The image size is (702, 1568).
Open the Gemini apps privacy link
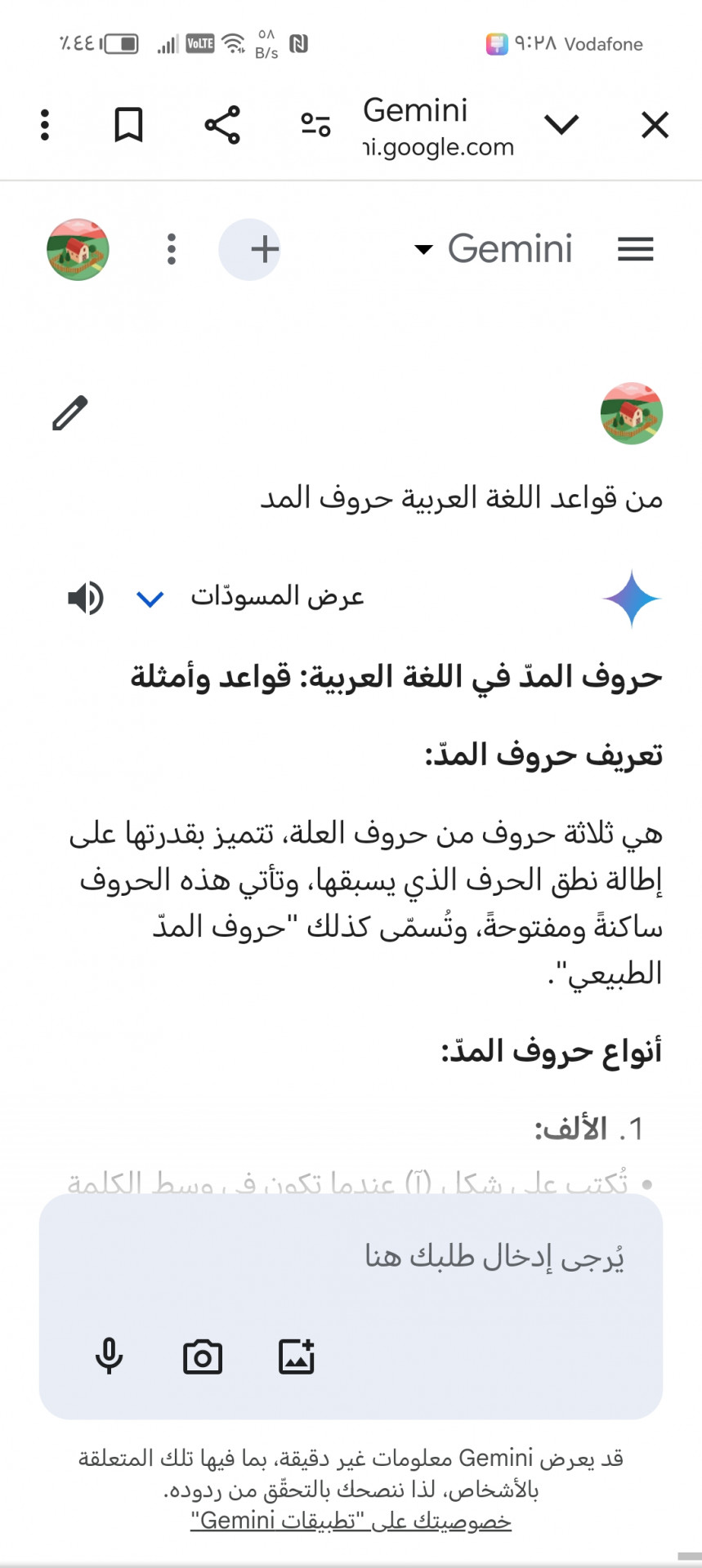pos(351,1521)
